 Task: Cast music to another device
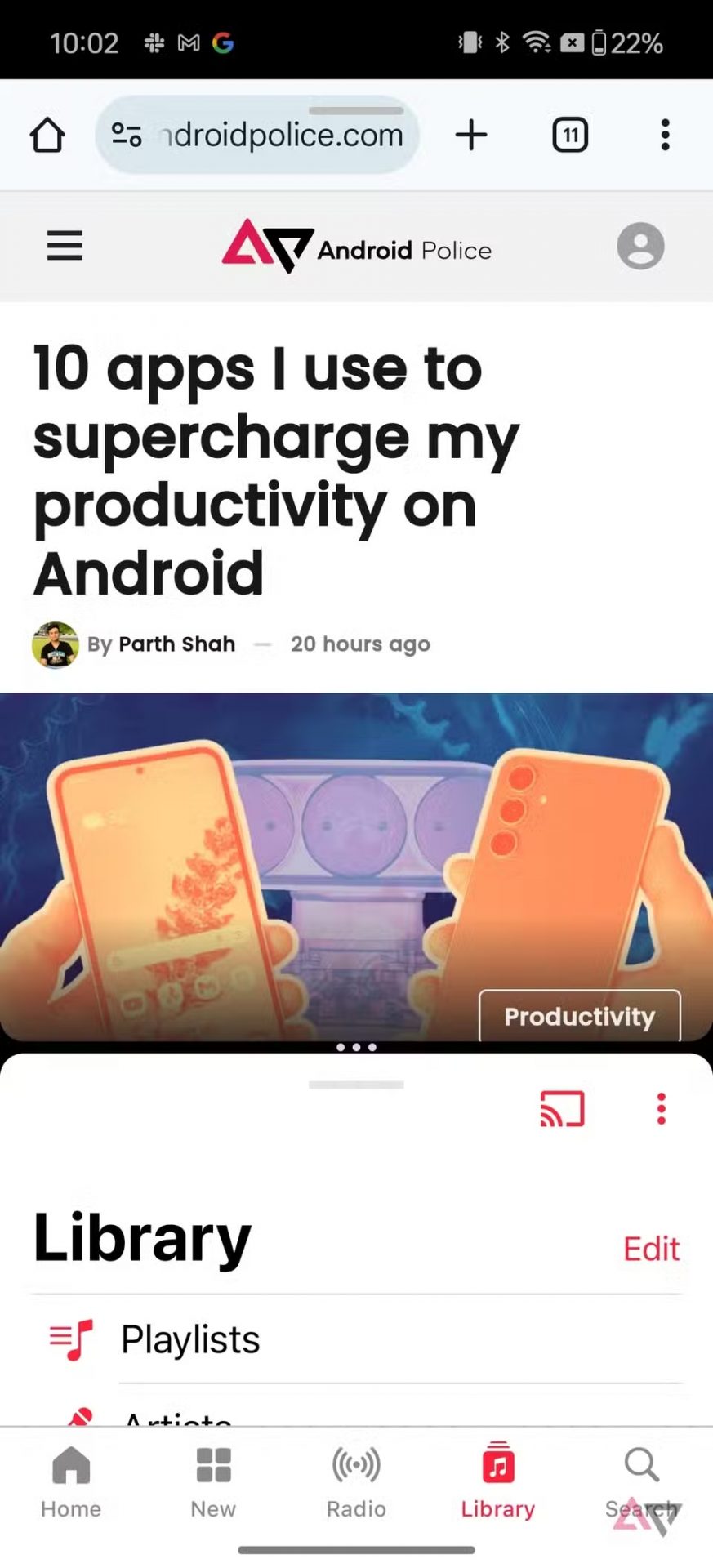click(562, 1109)
